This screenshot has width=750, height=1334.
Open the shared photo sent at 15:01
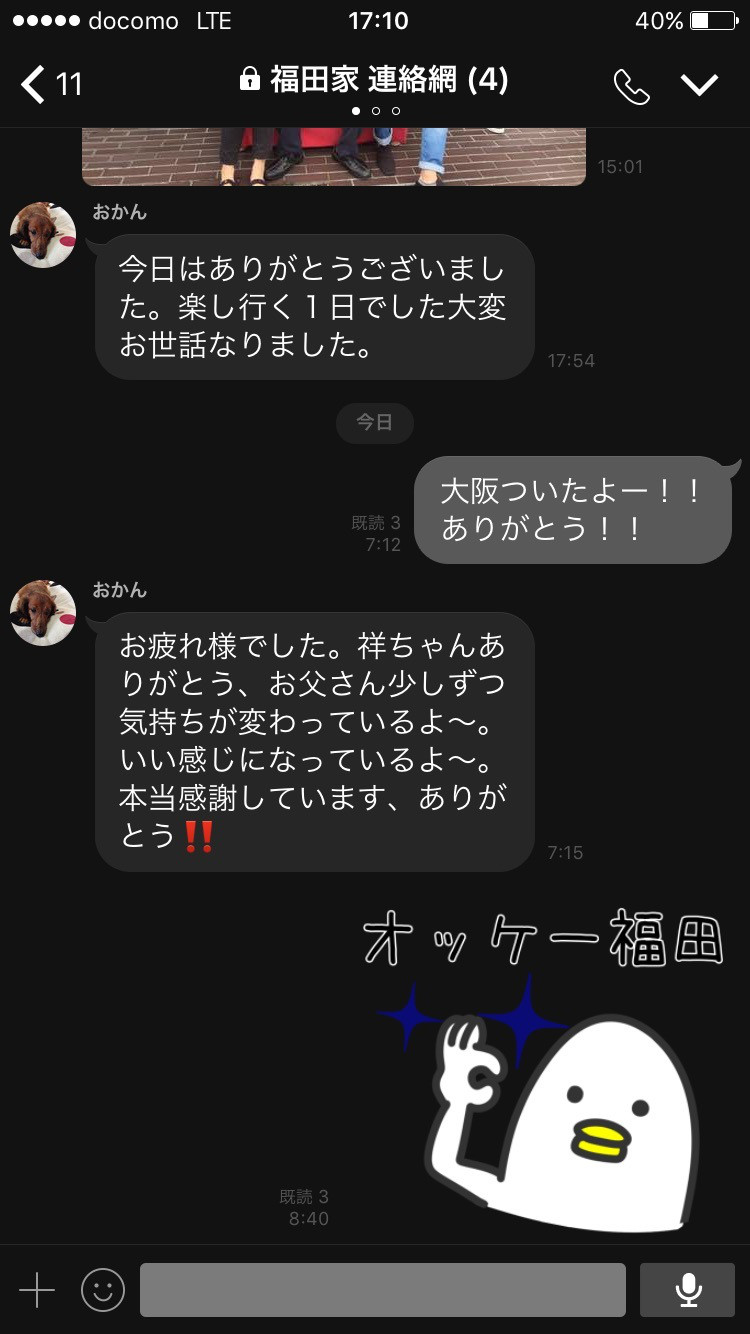333,157
